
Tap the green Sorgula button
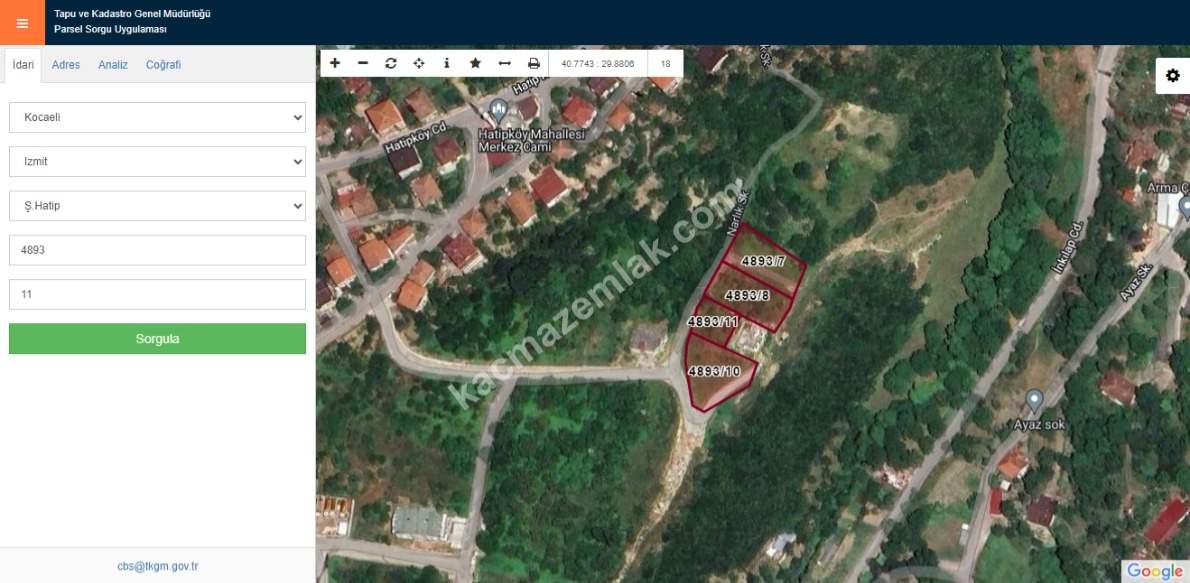[x=157, y=339]
